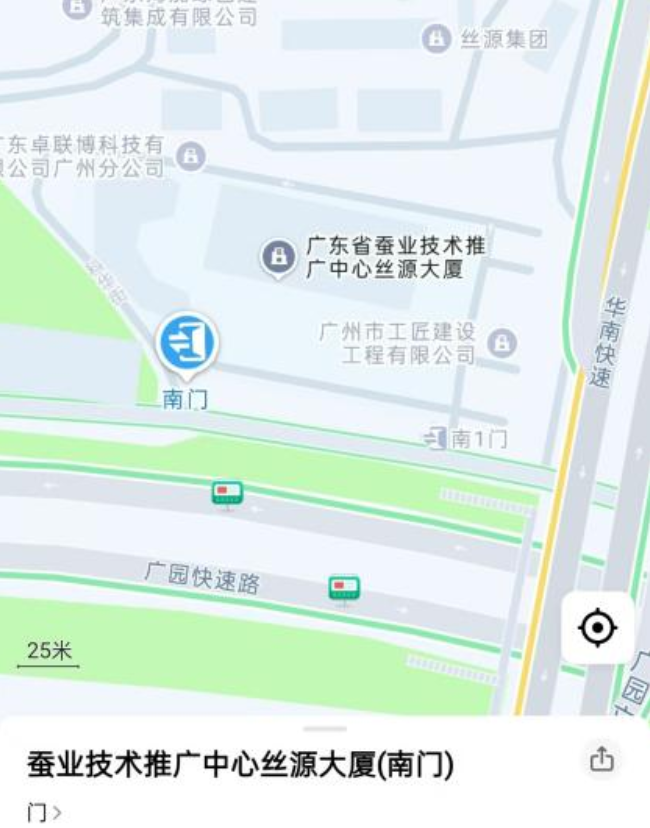The width and height of the screenshot is (650, 828).
Task: Expand the place details card
Action: (325, 729)
